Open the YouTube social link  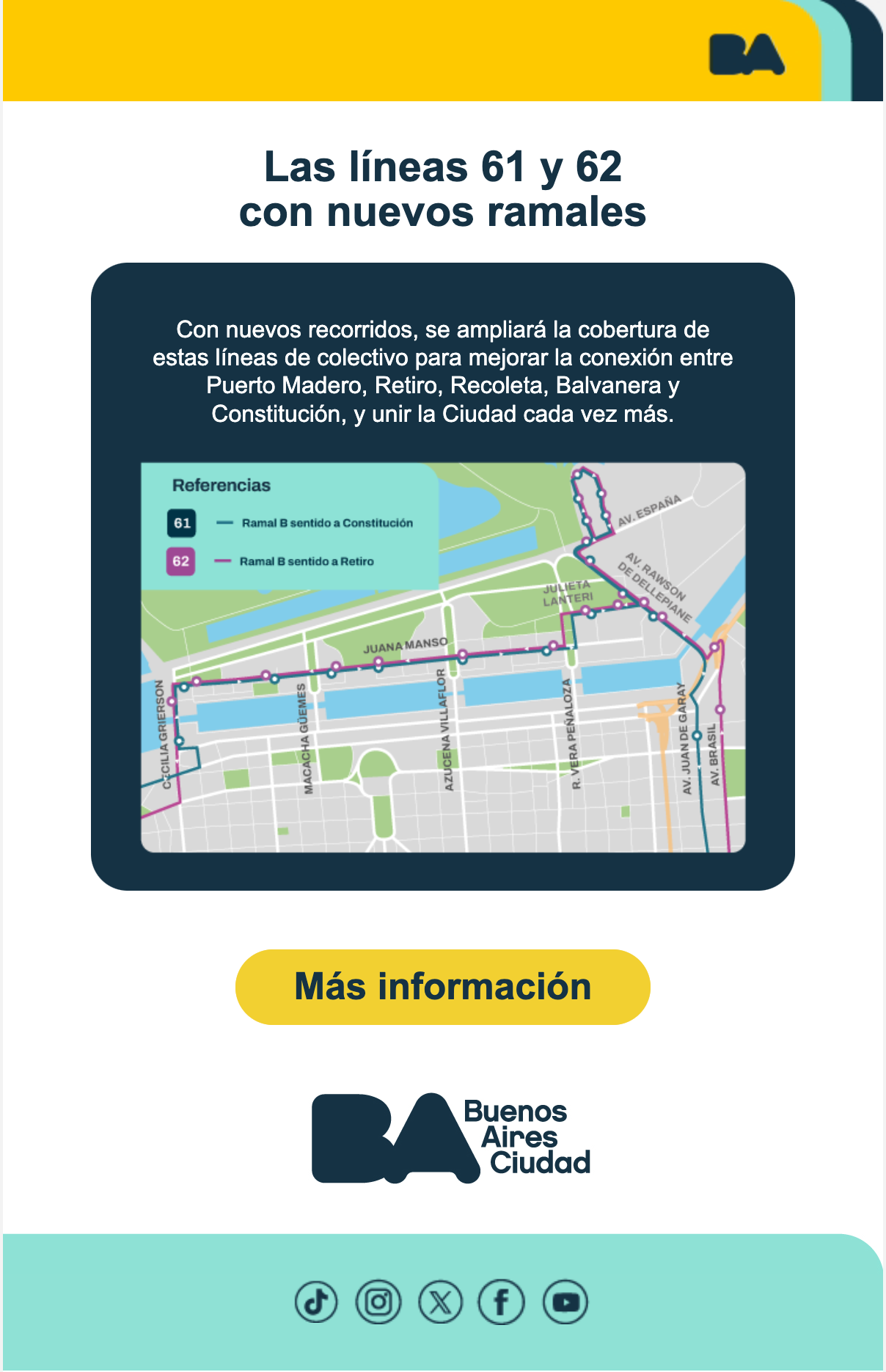pyautogui.click(x=565, y=1302)
